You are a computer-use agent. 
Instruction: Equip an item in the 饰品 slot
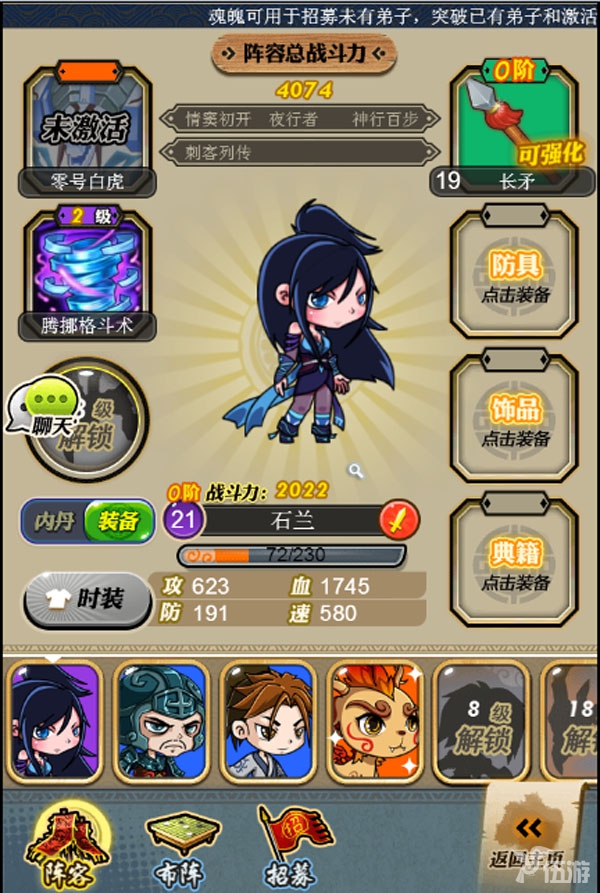click(x=514, y=421)
